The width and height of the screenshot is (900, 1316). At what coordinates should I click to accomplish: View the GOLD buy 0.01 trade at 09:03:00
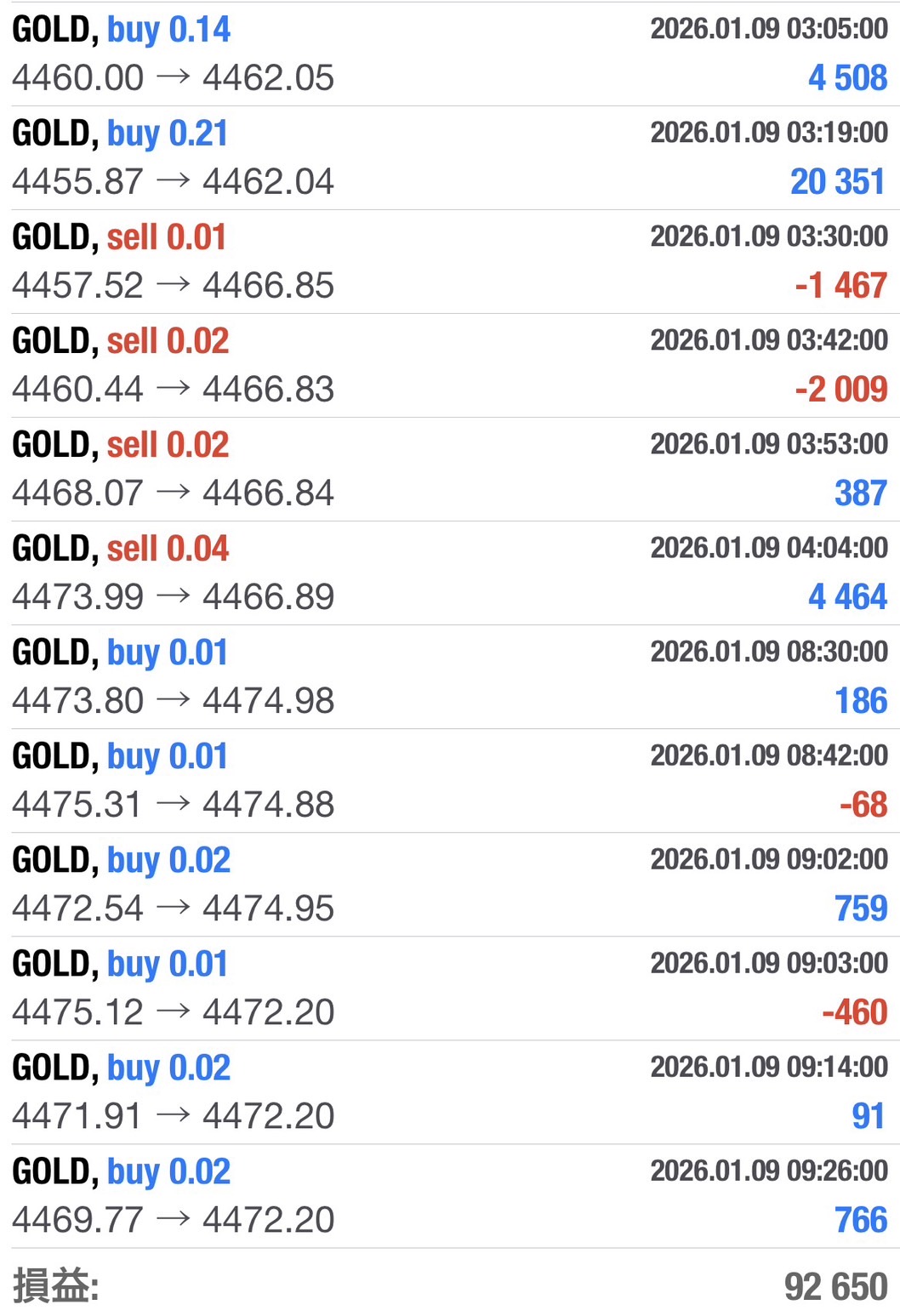450,988
